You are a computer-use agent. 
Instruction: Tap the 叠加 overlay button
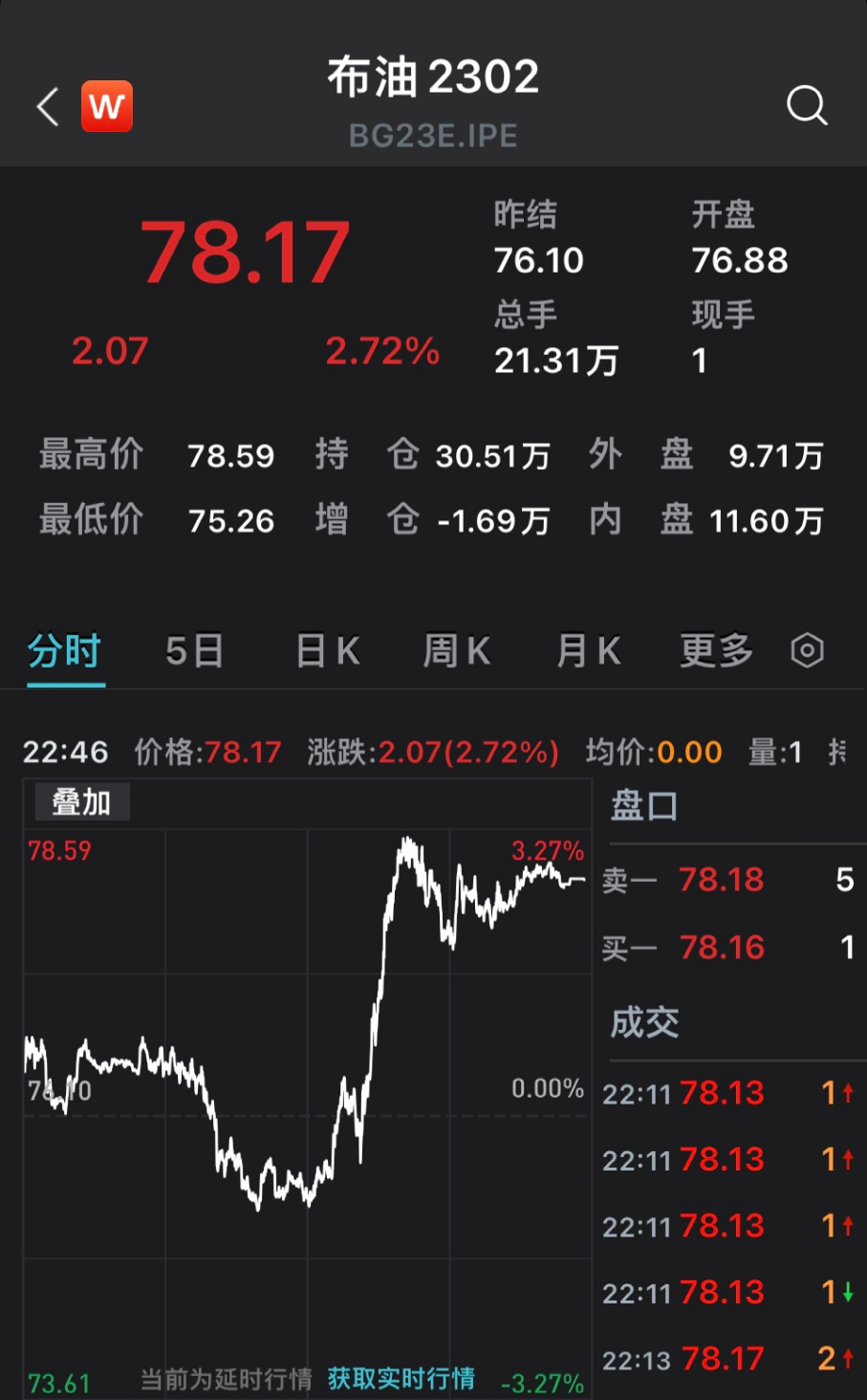click(x=82, y=802)
